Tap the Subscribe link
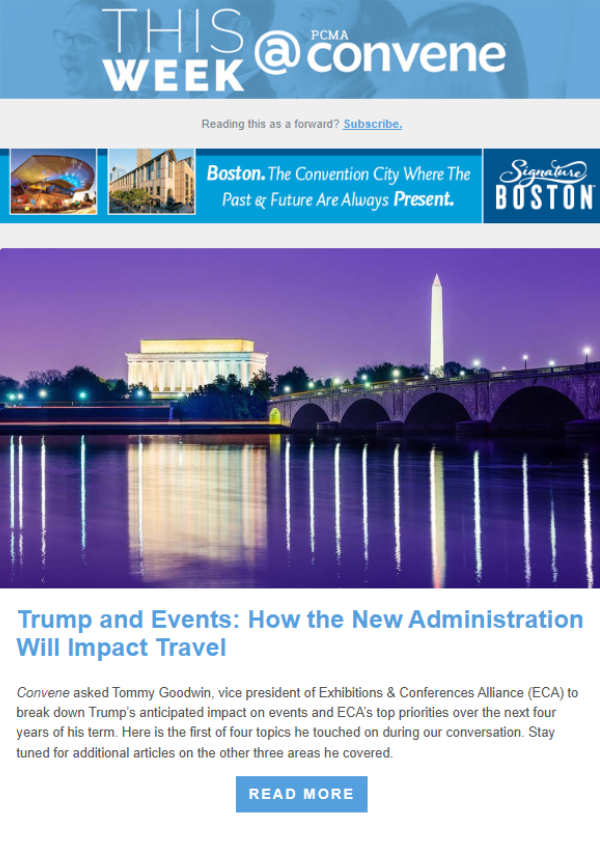Screen dimensions: 600x849 (372, 124)
